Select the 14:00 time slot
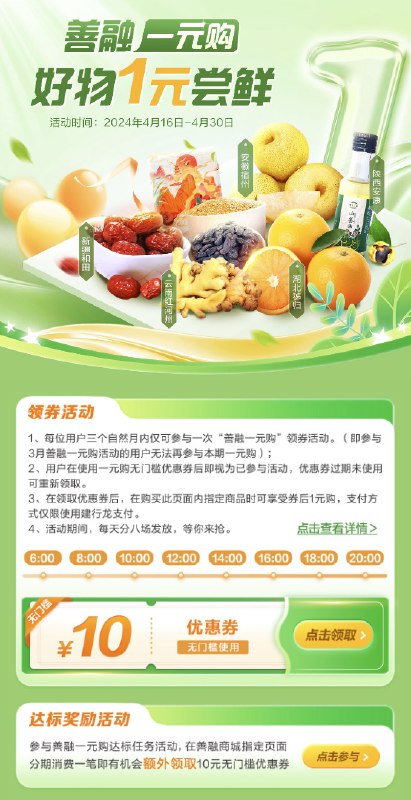The height and width of the screenshot is (800, 411). coord(227,558)
